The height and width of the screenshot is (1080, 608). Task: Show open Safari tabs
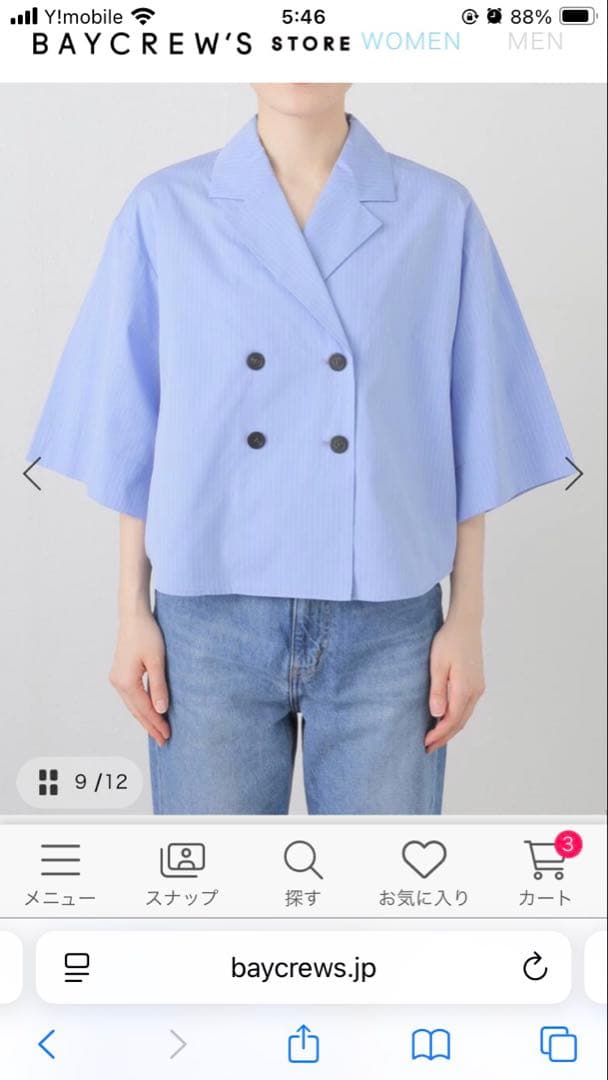pos(558,1044)
